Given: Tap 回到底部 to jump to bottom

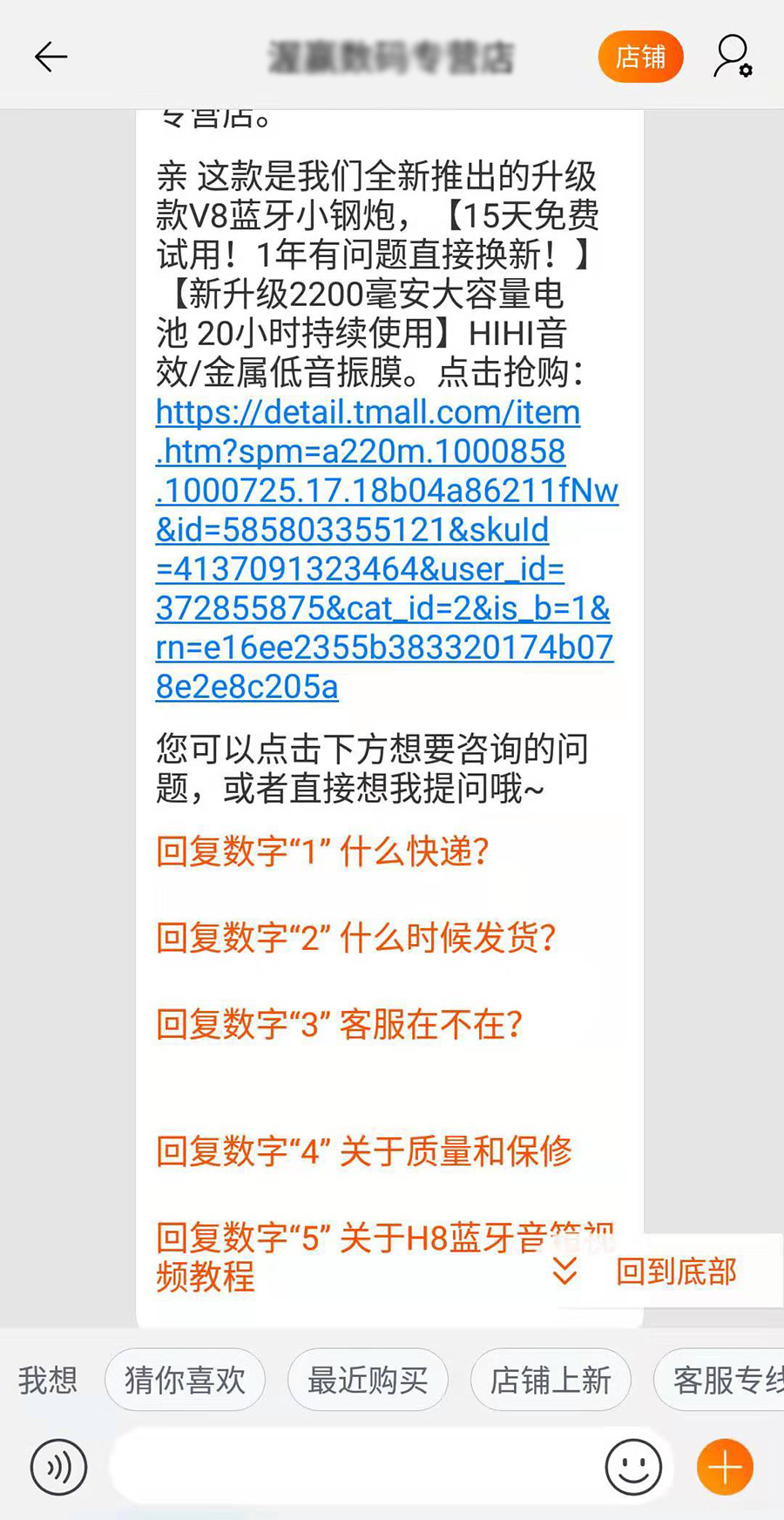Looking at the screenshot, I should 675,1272.
